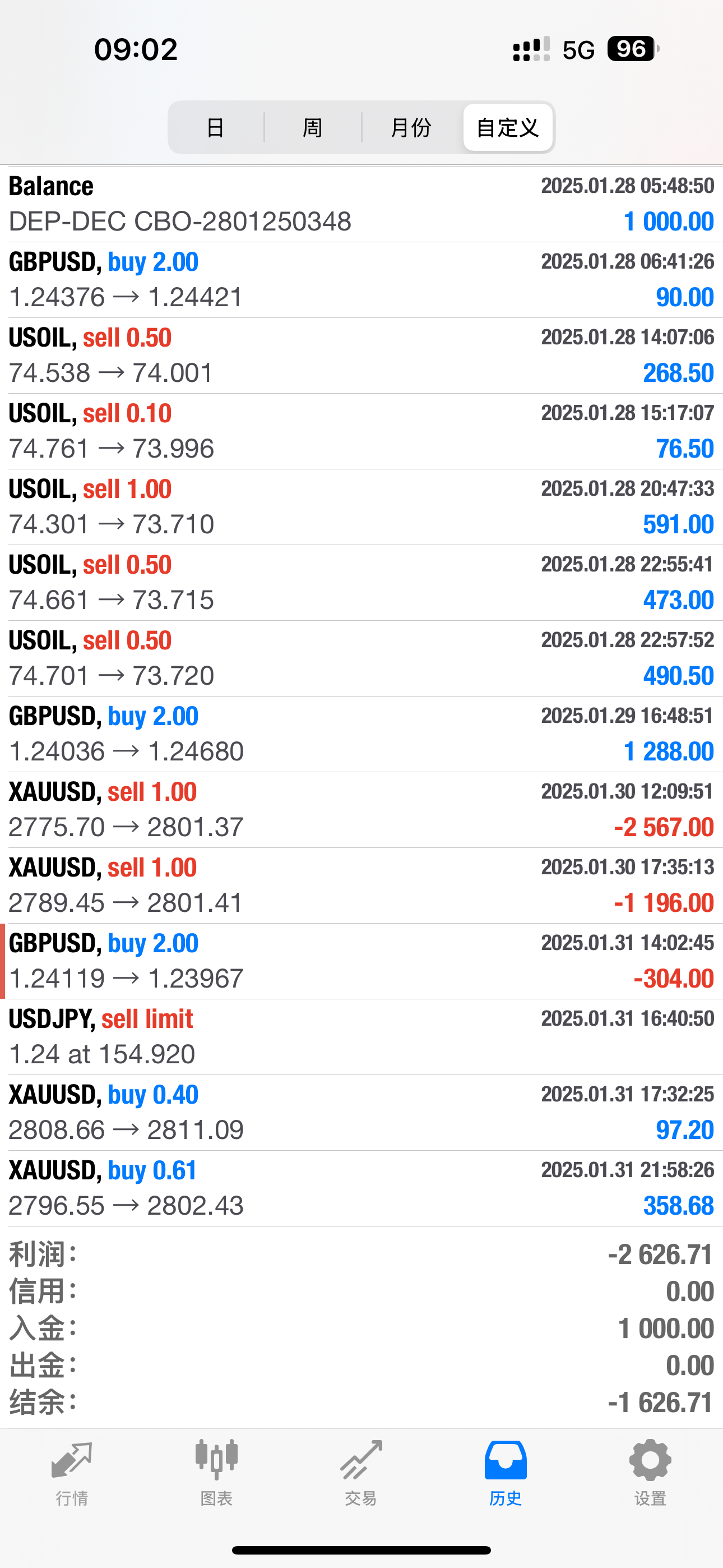The width and height of the screenshot is (723, 1568).
Task: Expand the GBPUSD buy trade with -304.00 loss
Action: point(361,961)
